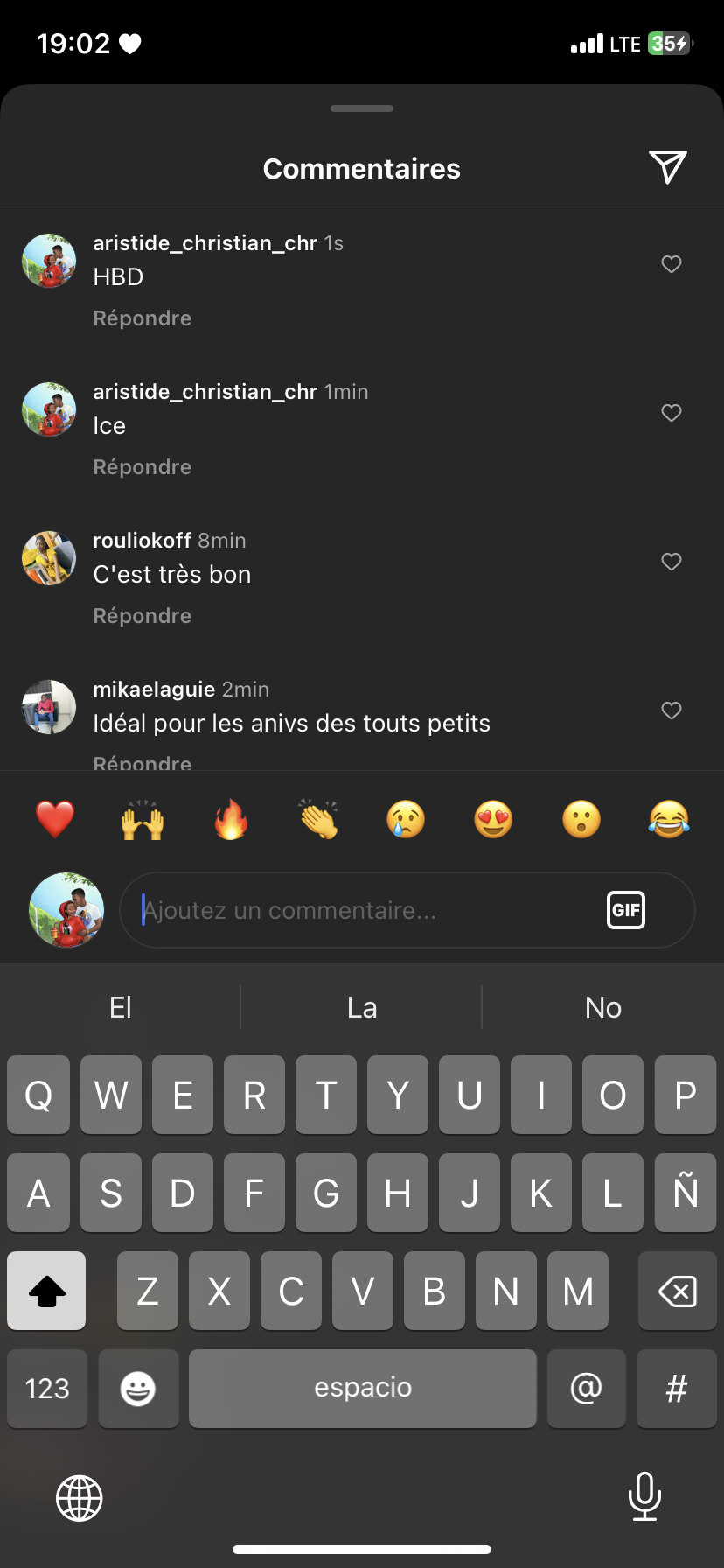Like mikaelaguie's comment
This screenshot has width=724, height=1568.
pyautogui.click(x=672, y=710)
